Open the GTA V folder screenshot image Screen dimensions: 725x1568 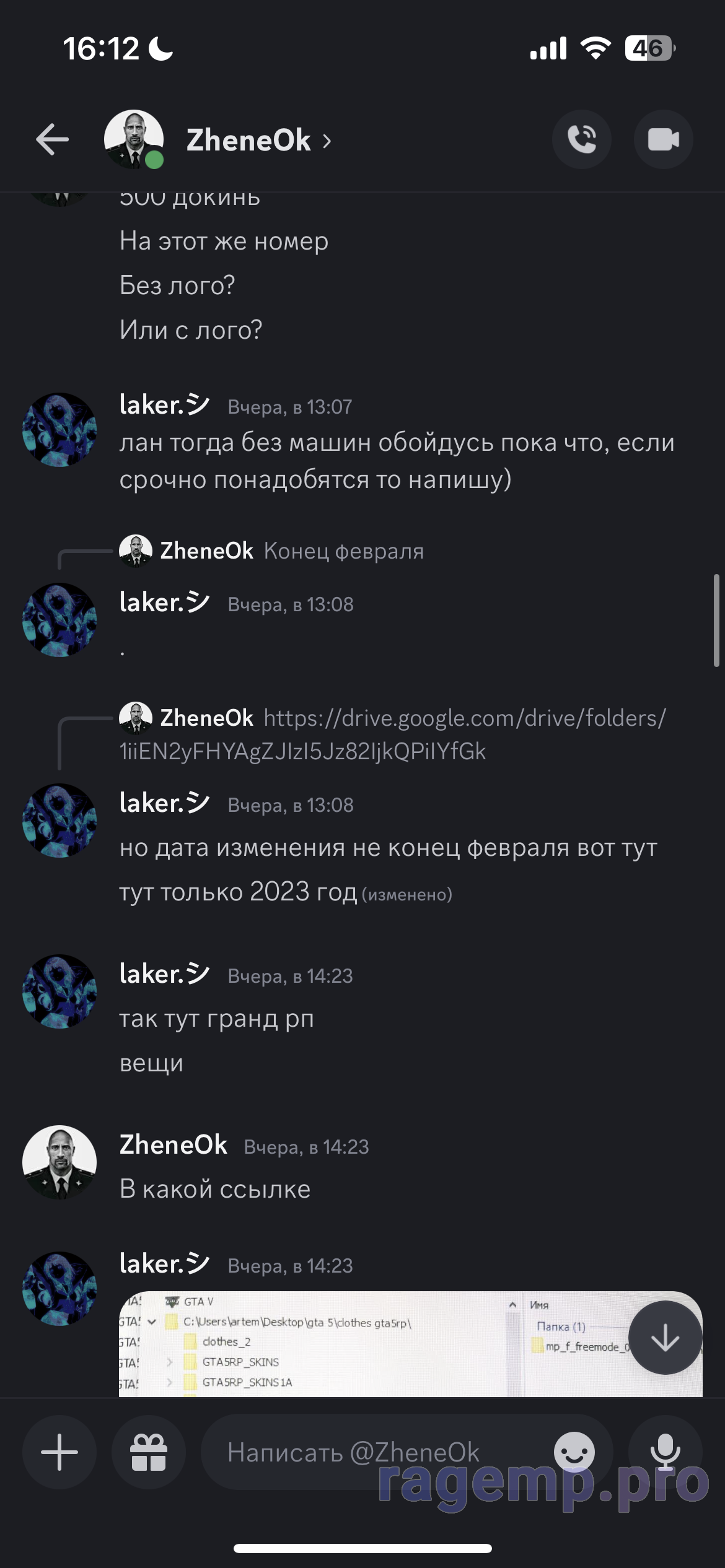point(372,1344)
